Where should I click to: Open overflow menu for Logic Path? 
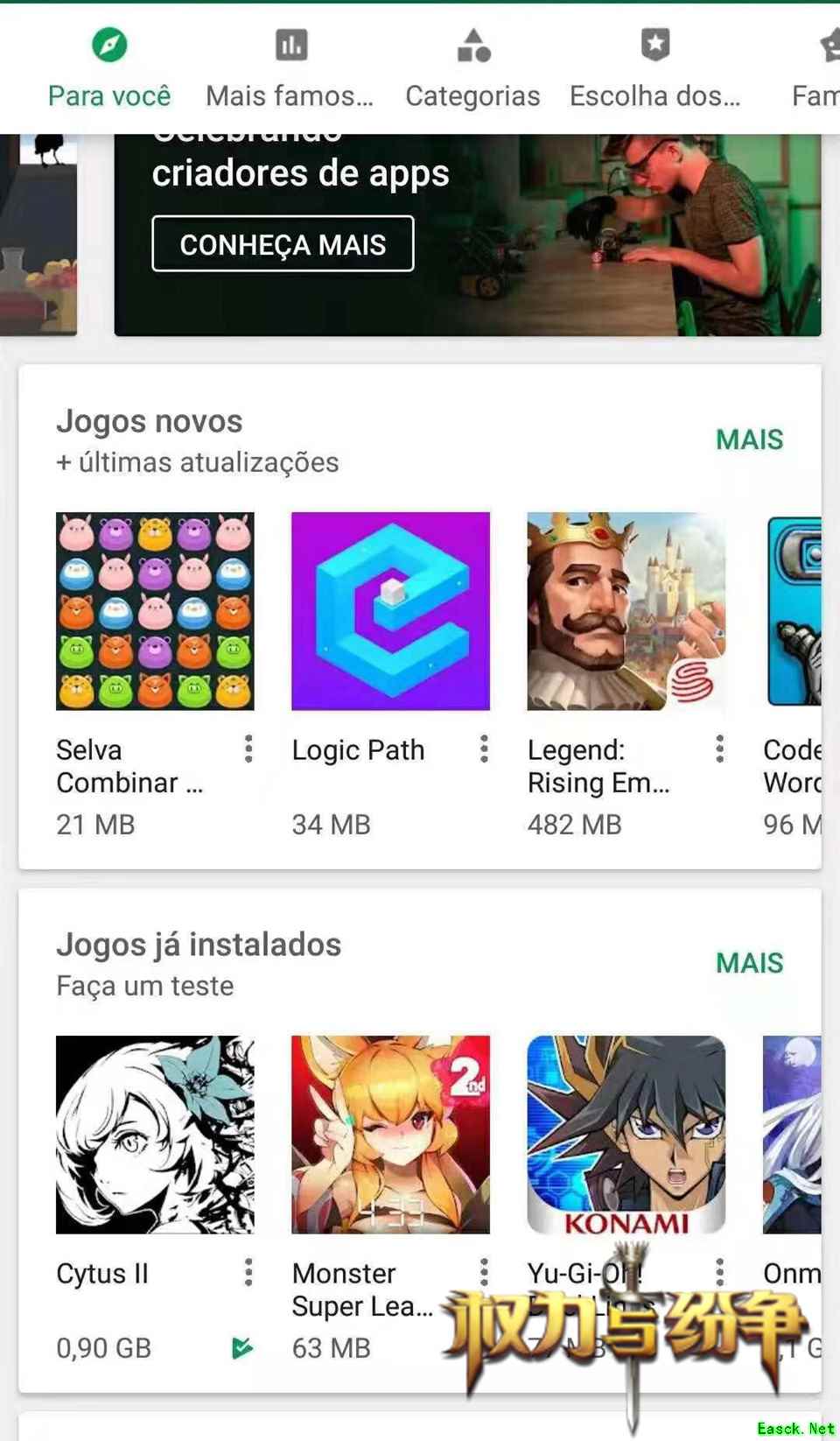(x=484, y=749)
